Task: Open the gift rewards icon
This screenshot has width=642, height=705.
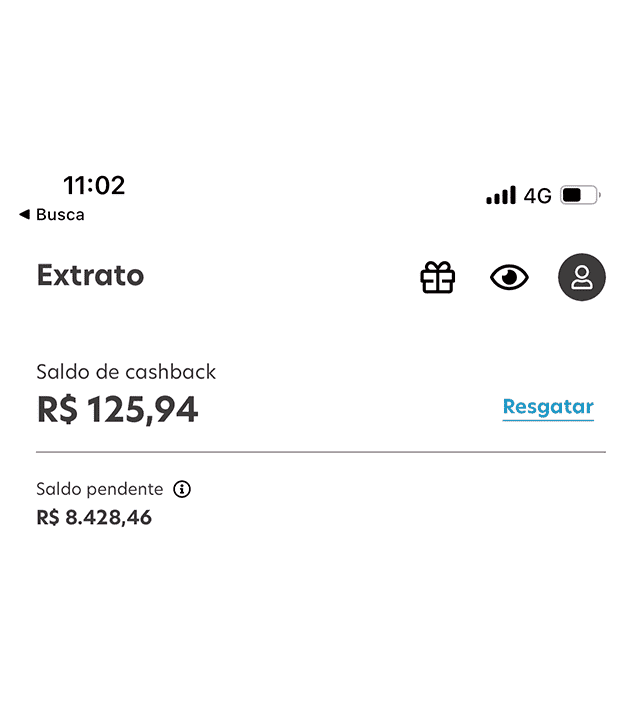Action: point(437,277)
